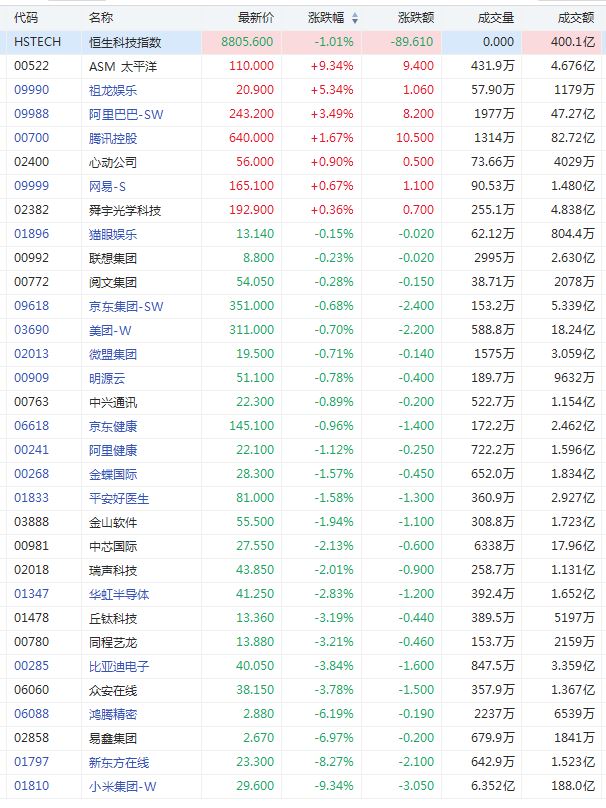The width and height of the screenshot is (606, 808).
Task: Open 中兴通讯 stock details
Action: click(113, 402)
